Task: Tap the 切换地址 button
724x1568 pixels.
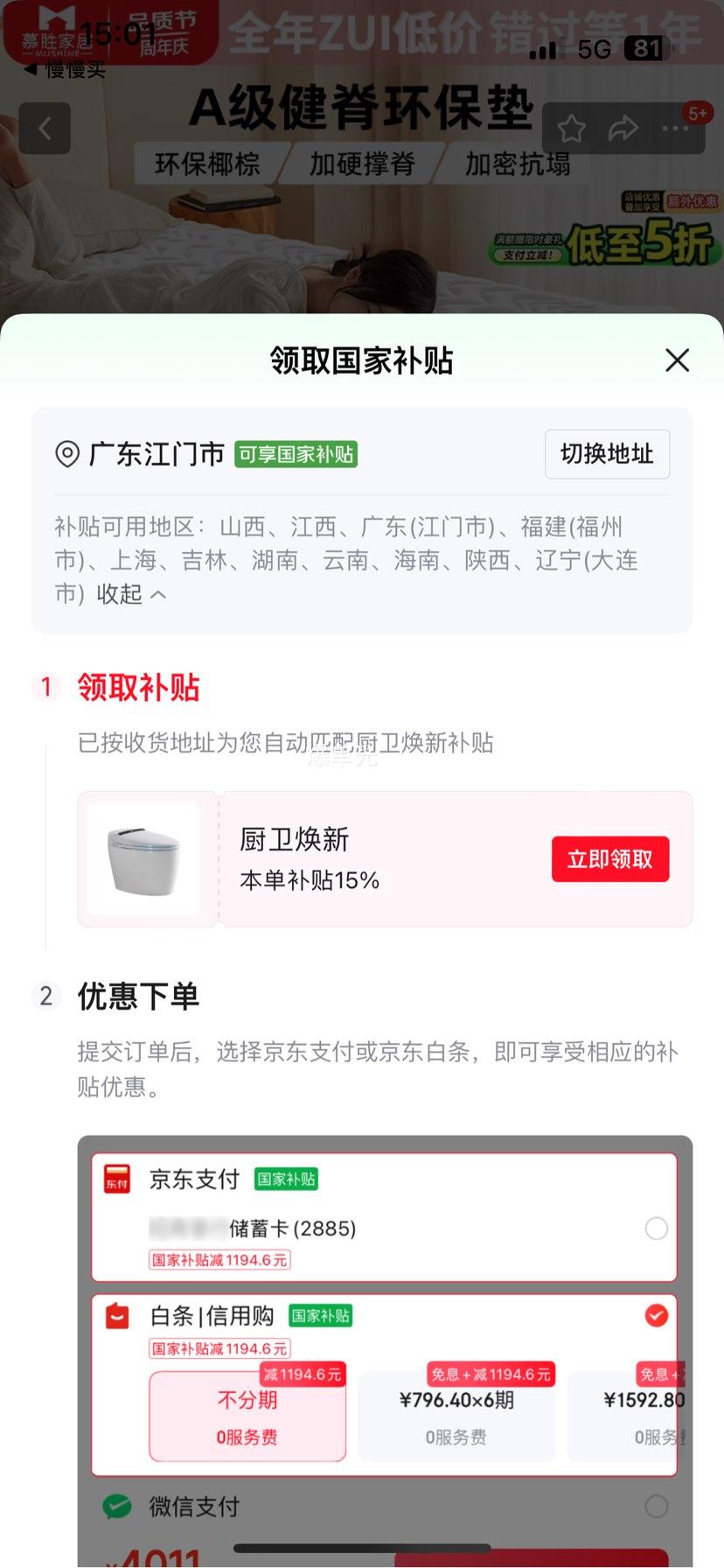Action: click(607, 454)
